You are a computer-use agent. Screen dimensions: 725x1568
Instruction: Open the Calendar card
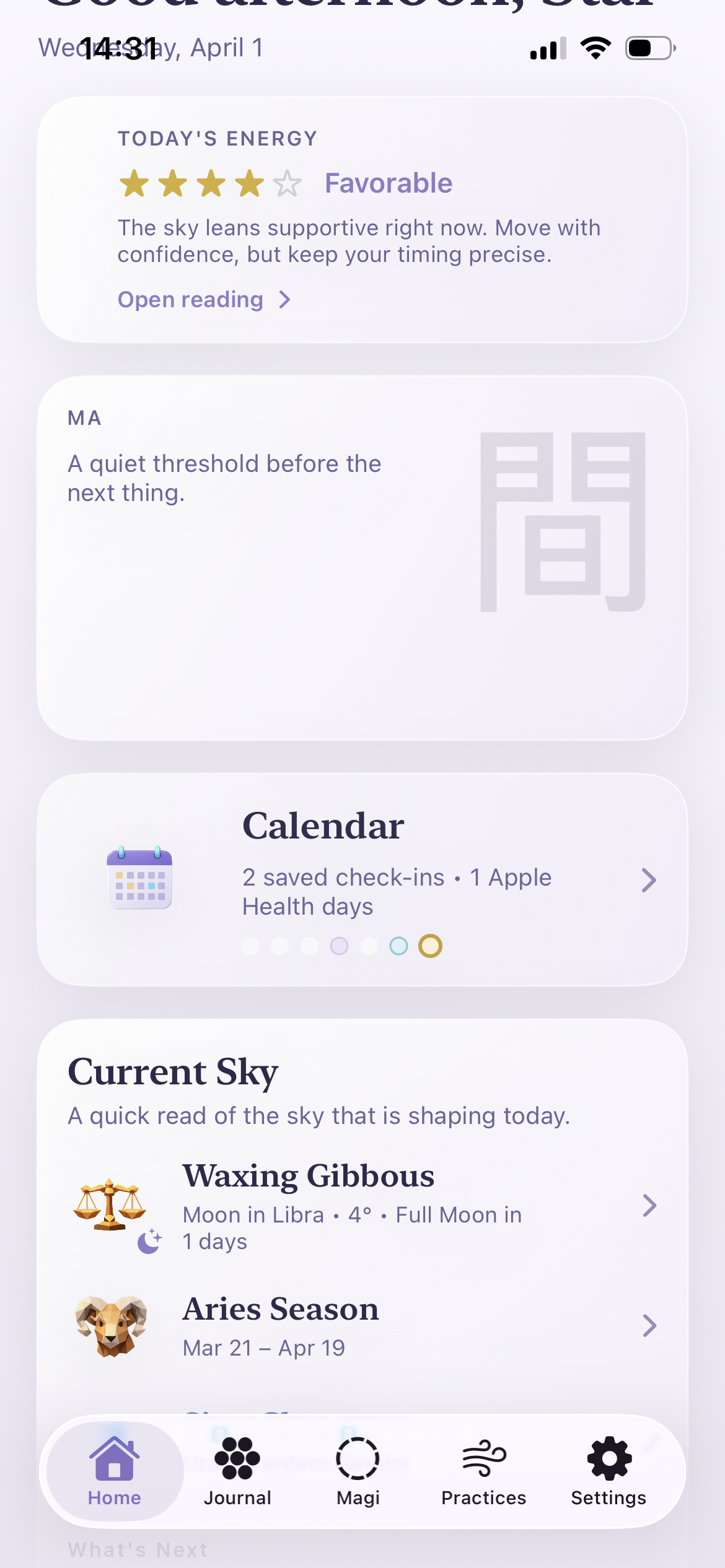[x=362, y=879]
